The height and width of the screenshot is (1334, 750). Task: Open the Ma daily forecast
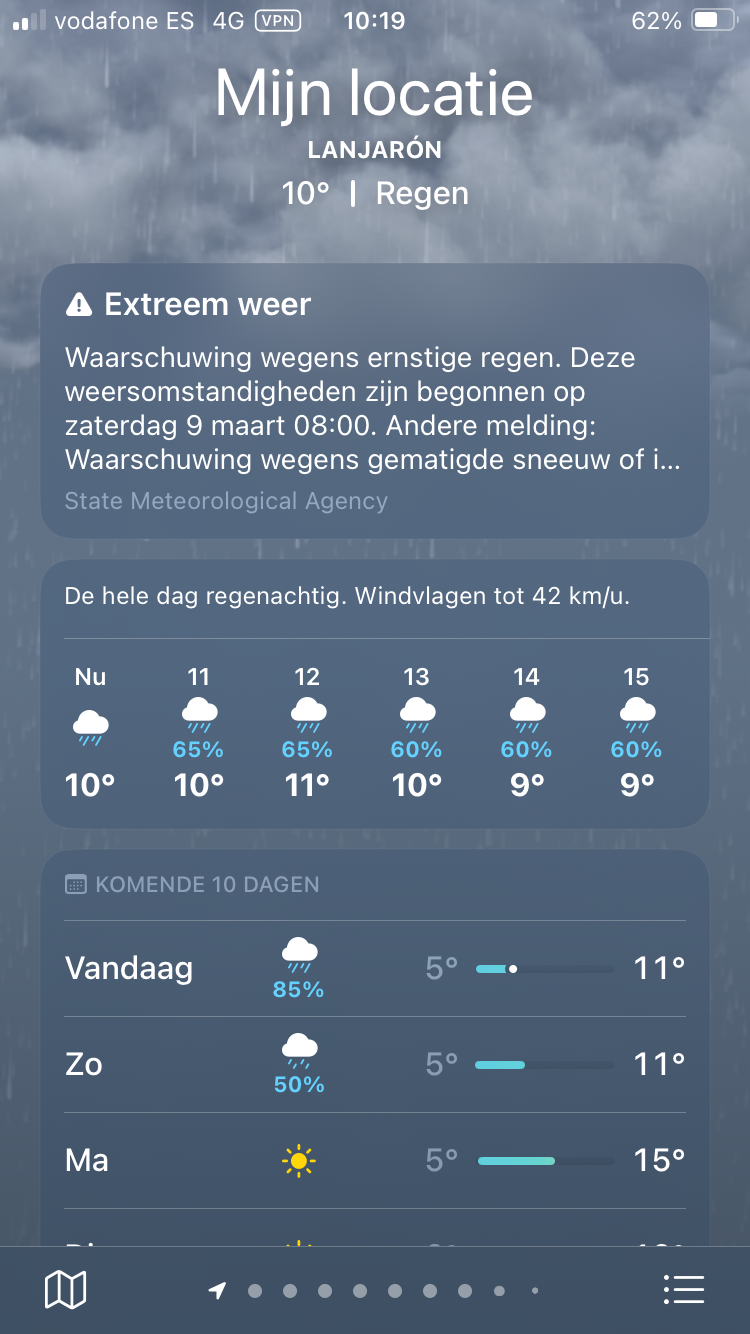pyautogui.click(x=375, y=1160)
